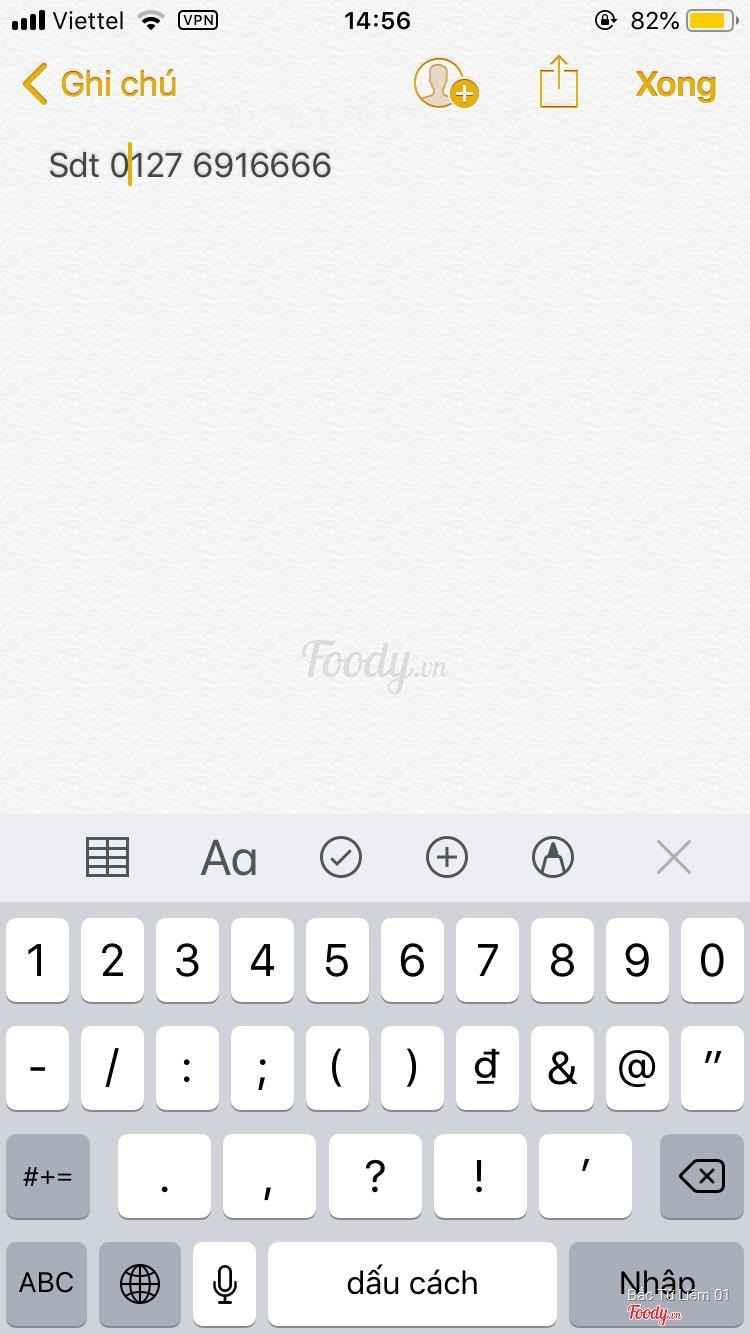
Task: Tap Xong to finish editing
Action: [x=675, y=85]
